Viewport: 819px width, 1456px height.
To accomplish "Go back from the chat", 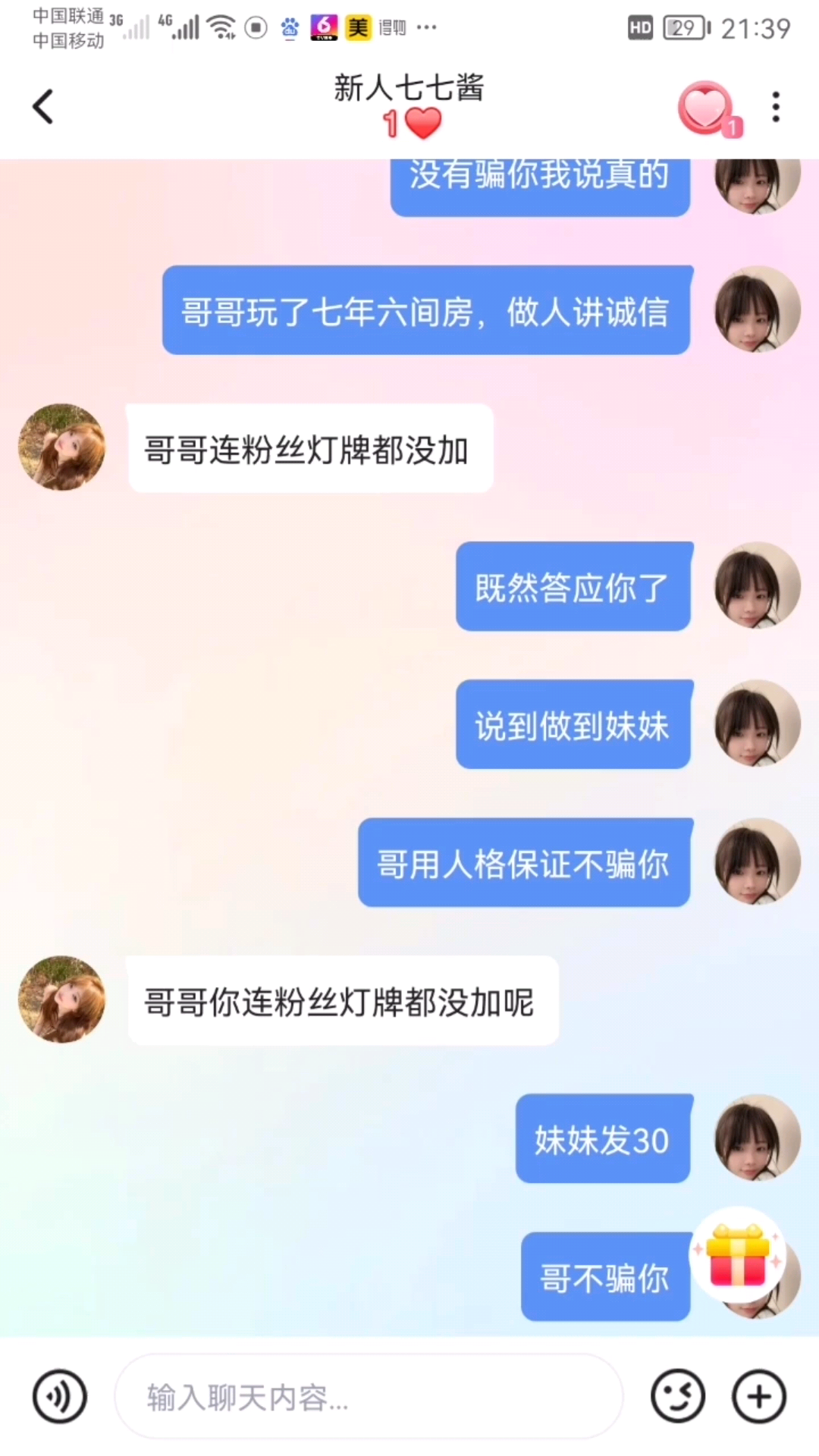I will coord(43,106).
